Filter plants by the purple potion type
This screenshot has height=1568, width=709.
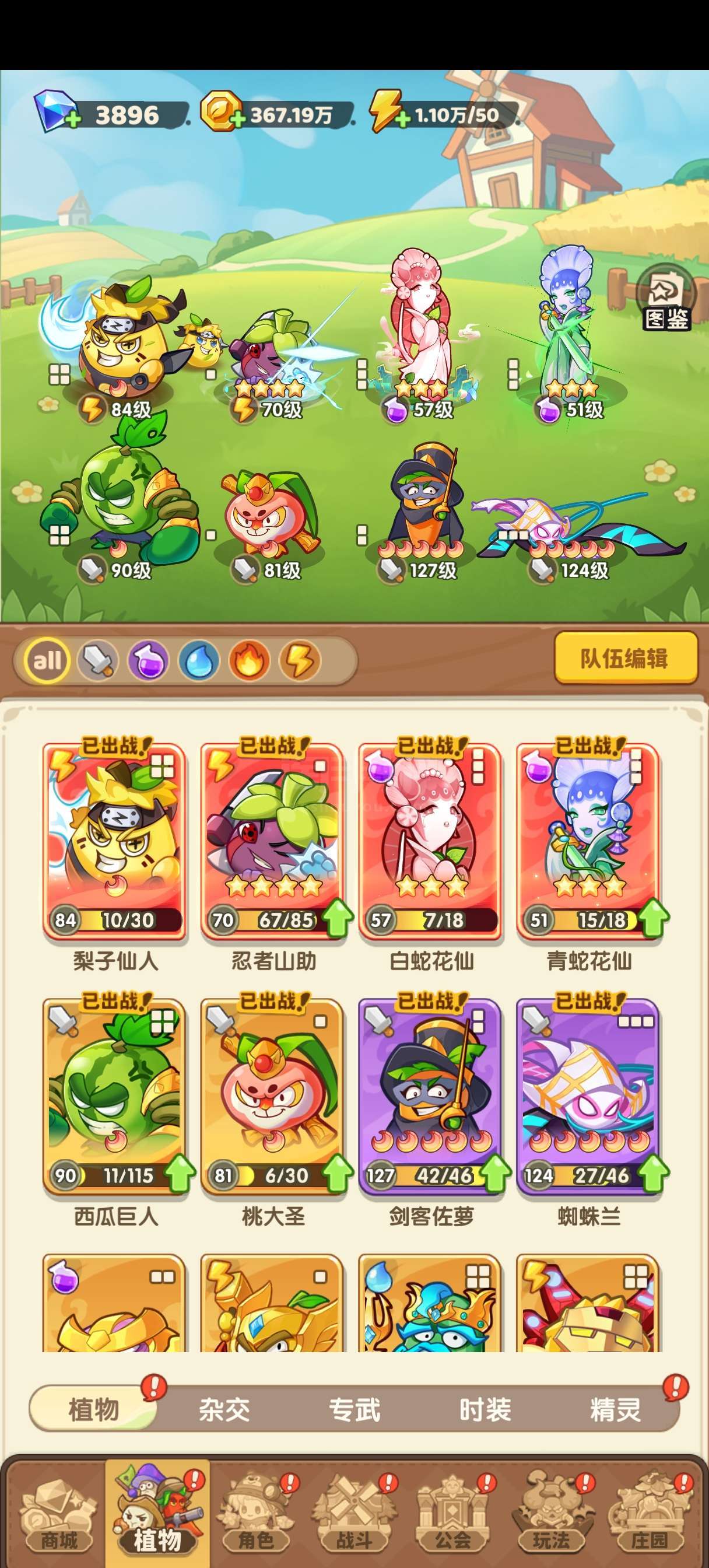point(148,660)
